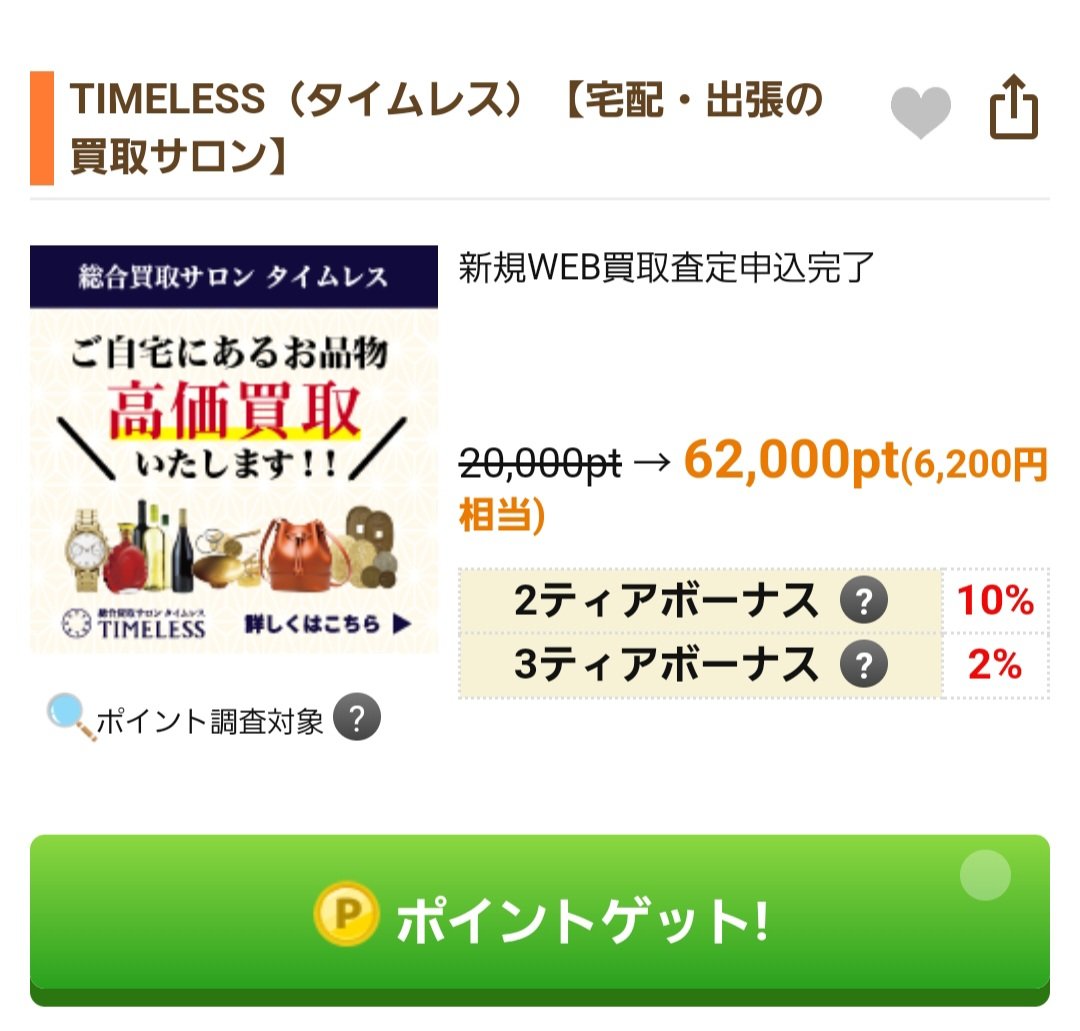Open help for 2ティアボーナス
This screenshot has height=1031, width=1080.
click(x=863, y=601)
